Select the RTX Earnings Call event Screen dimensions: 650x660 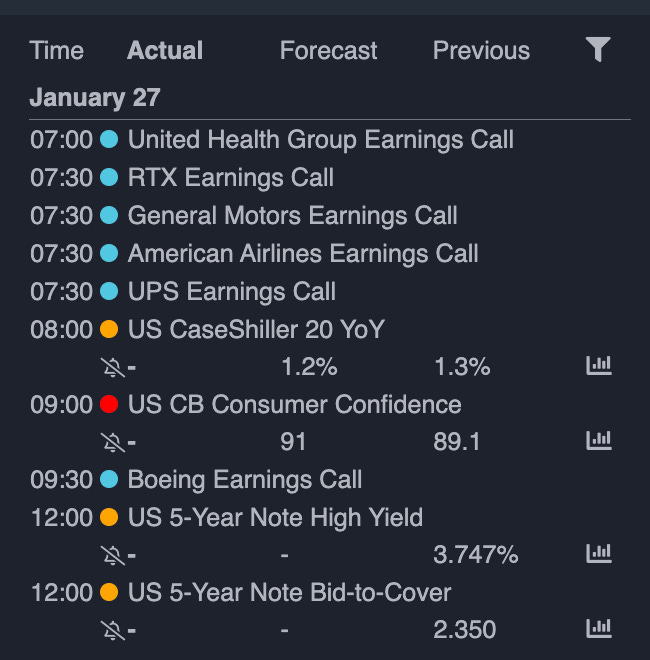coord(230,178)
